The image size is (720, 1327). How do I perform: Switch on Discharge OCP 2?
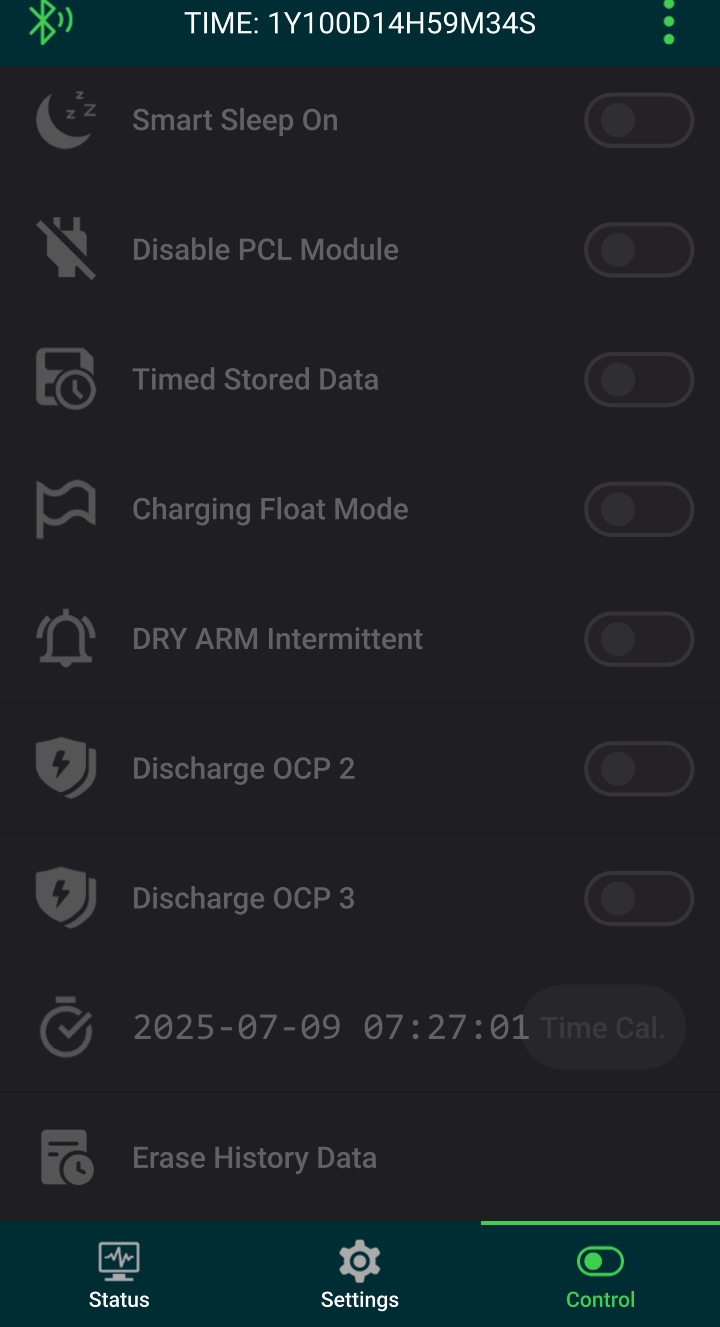[x=639, y=769]
